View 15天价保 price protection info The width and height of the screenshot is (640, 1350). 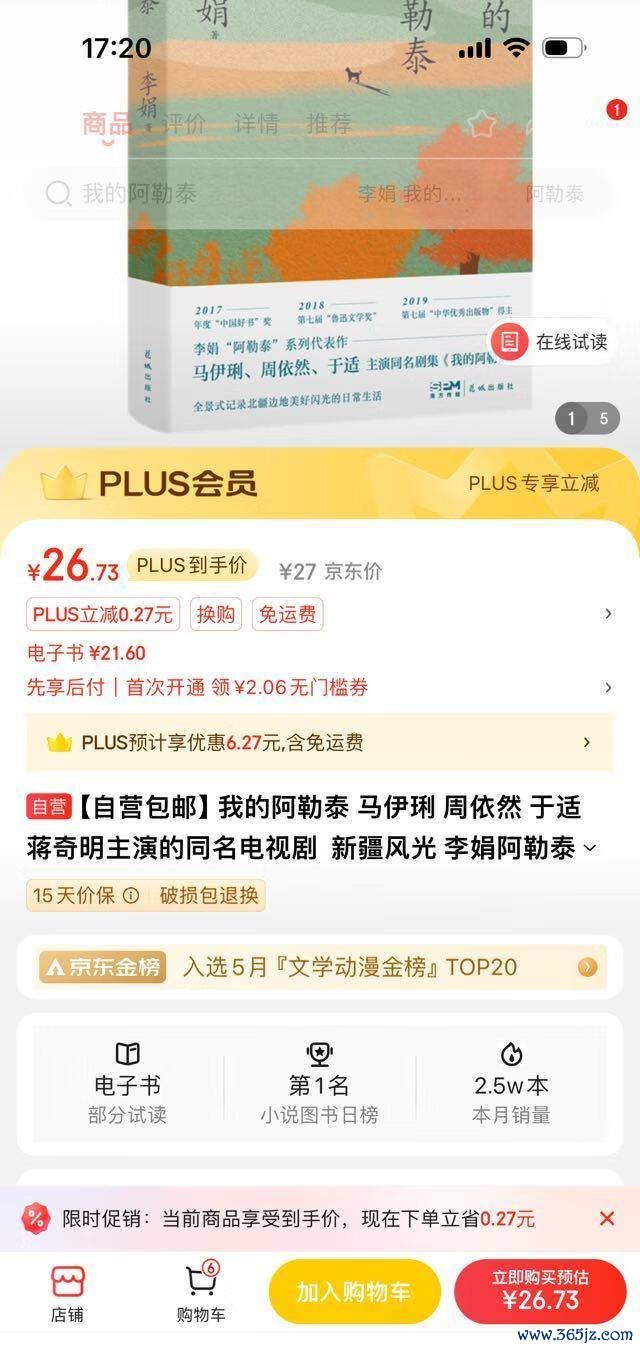[85, 895]
